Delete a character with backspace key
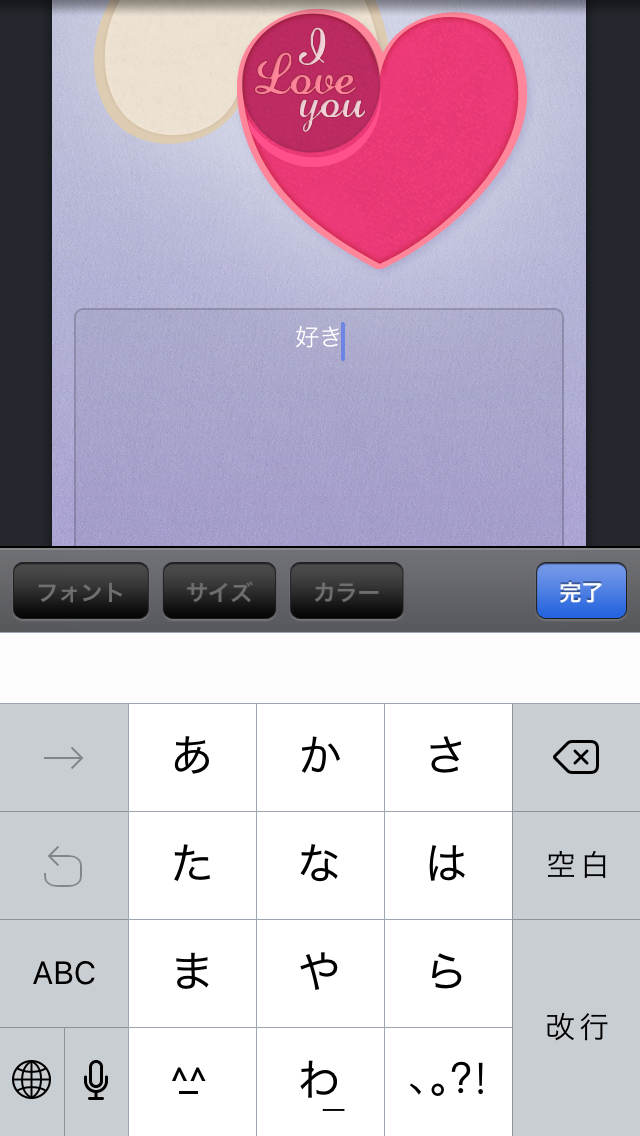The image size is (640, 1136). 576,757
